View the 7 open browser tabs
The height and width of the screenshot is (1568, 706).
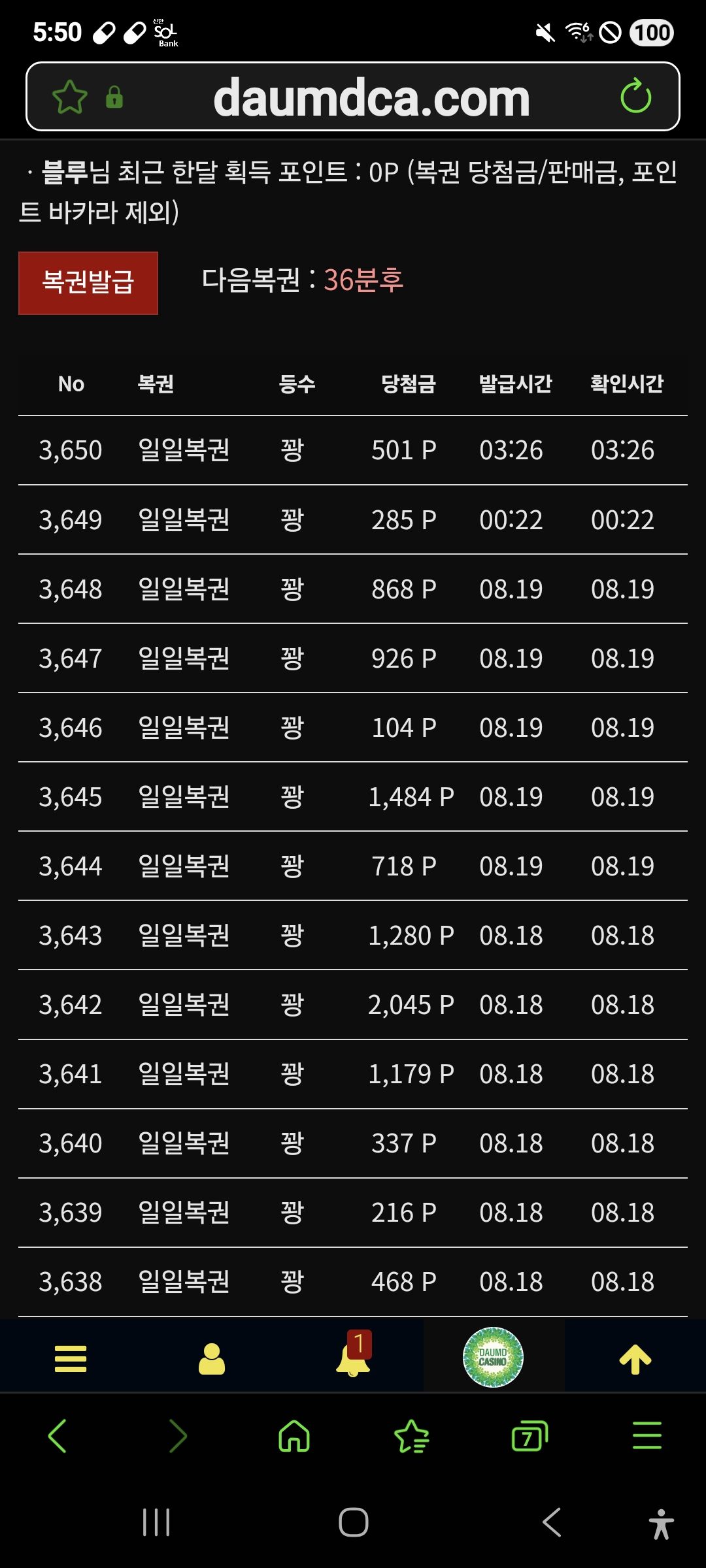[529, 1435]
